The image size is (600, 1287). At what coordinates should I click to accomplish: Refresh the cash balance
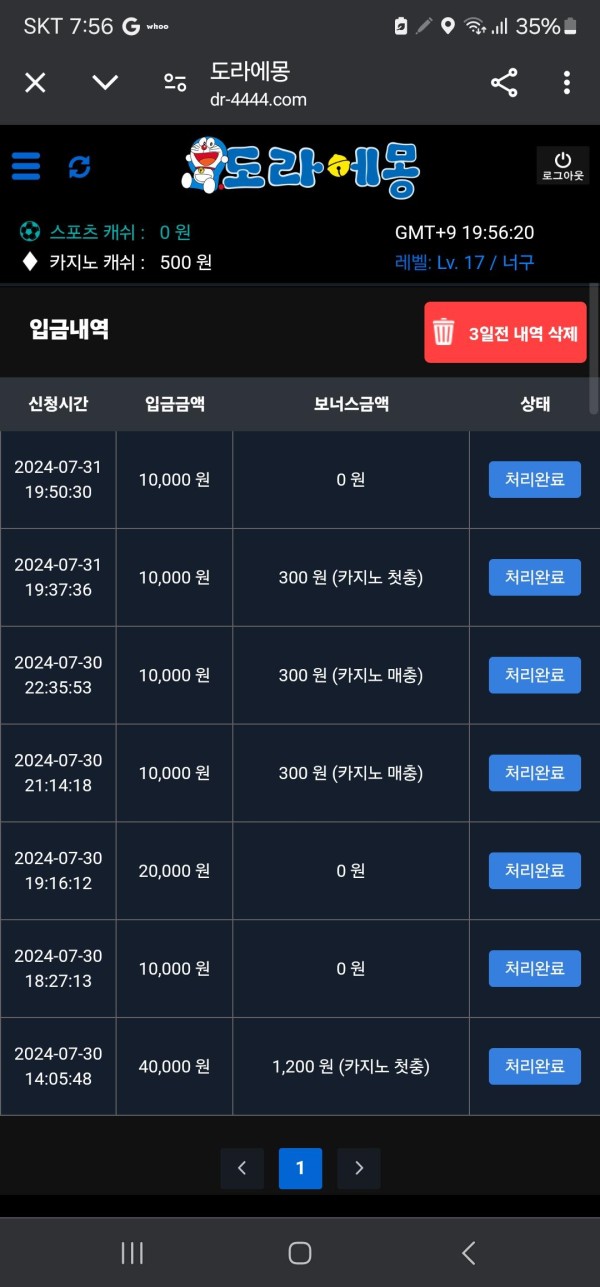tap(79, 167)
